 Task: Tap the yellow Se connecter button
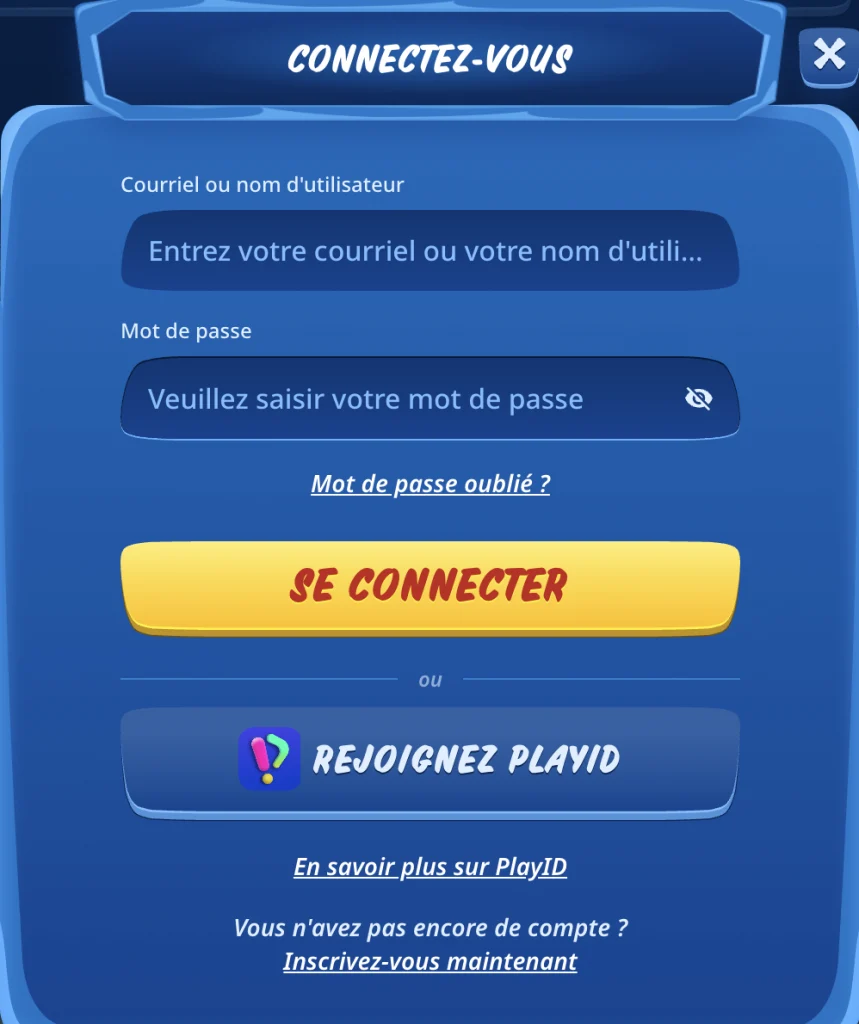pyautogui.click(x=429, y=585)
